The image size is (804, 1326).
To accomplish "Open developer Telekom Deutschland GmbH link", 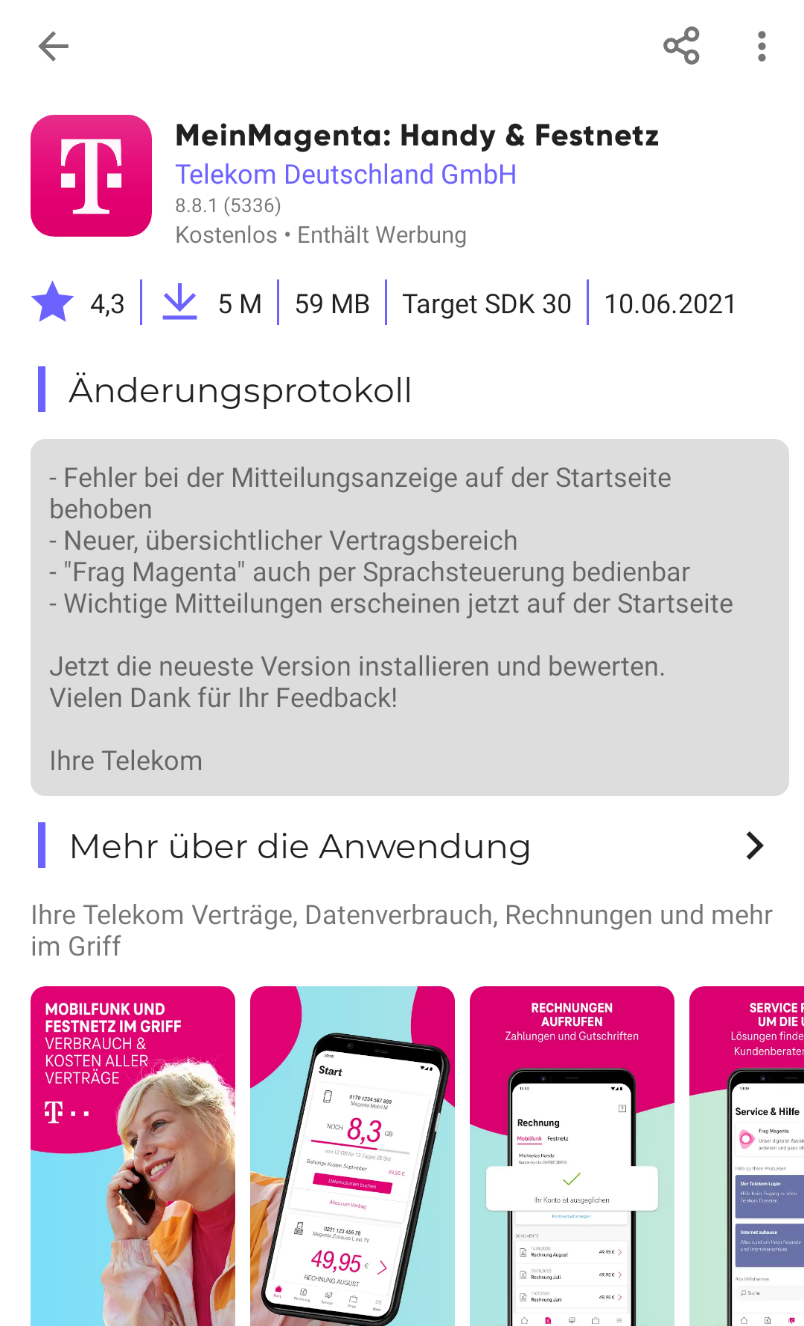I will [345, 174].
